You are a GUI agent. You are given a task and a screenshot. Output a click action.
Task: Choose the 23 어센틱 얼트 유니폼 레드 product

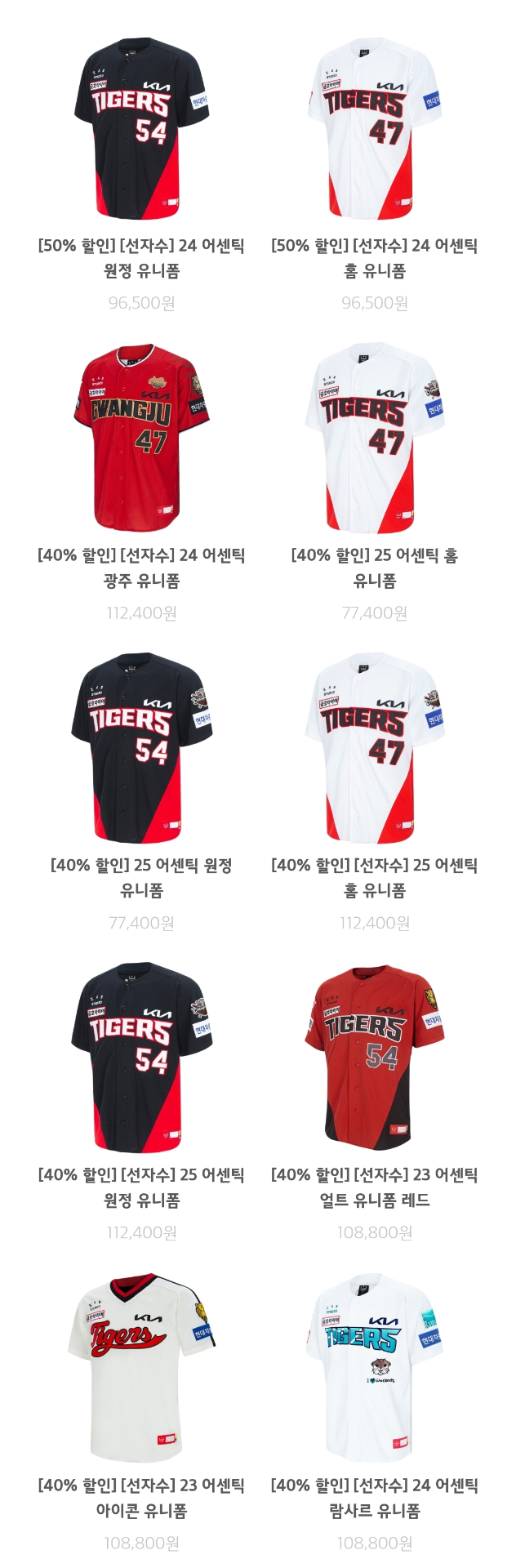pyautogui.click(x=375, y=1058)
